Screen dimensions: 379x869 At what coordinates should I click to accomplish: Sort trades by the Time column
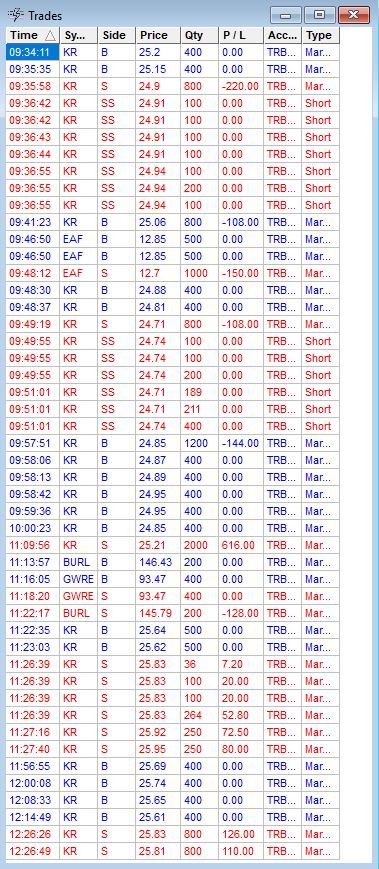tap(33, 35)
